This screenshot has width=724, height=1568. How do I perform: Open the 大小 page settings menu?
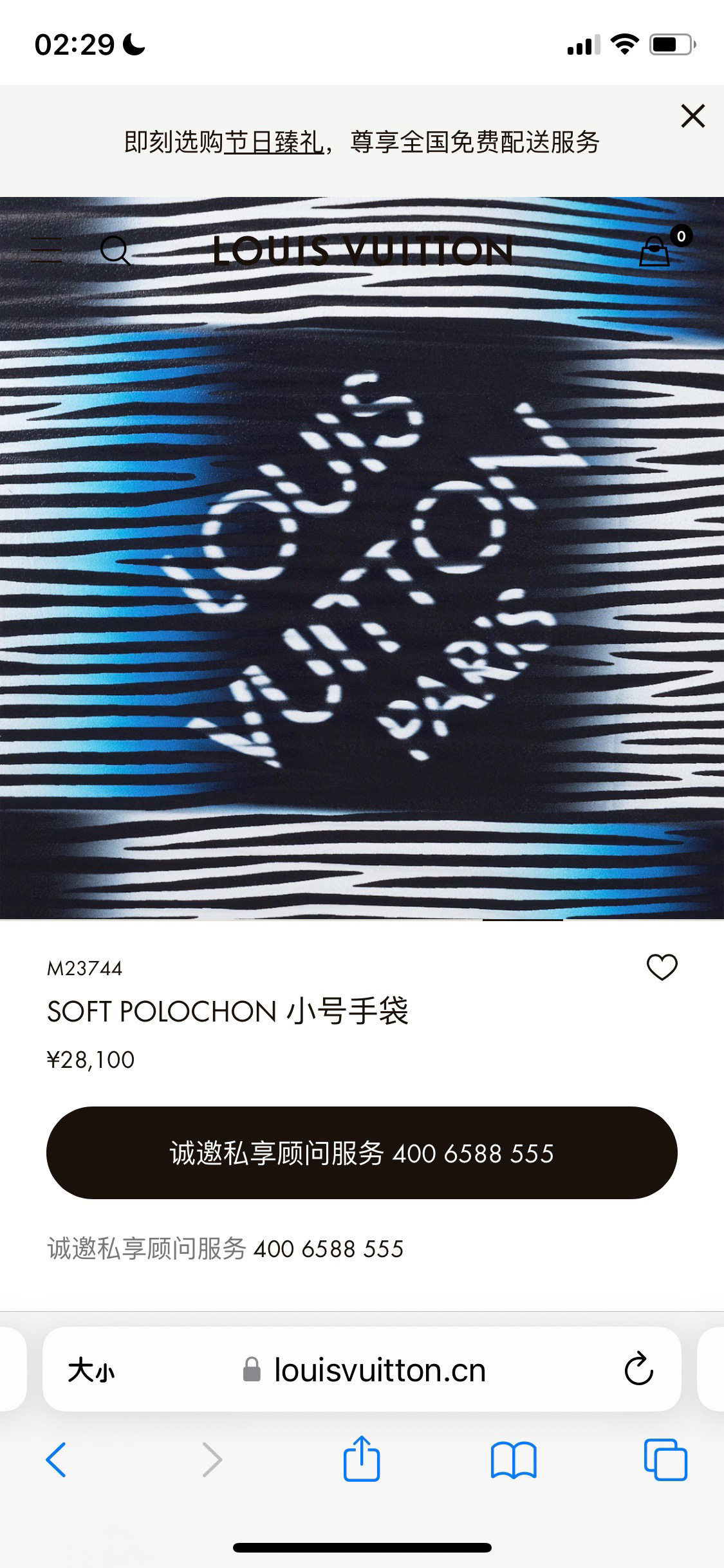tap(91, 1370)
